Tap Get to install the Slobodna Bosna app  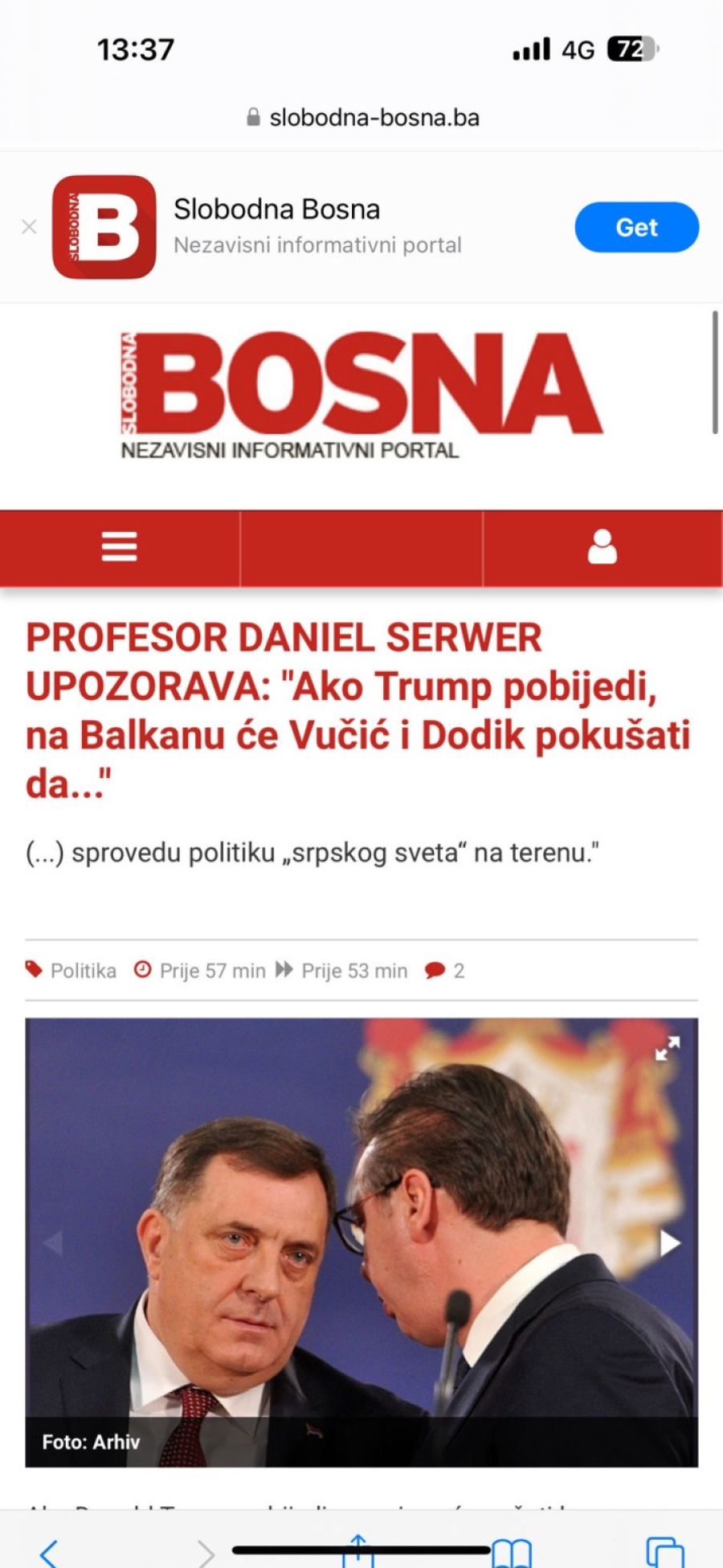636,227
